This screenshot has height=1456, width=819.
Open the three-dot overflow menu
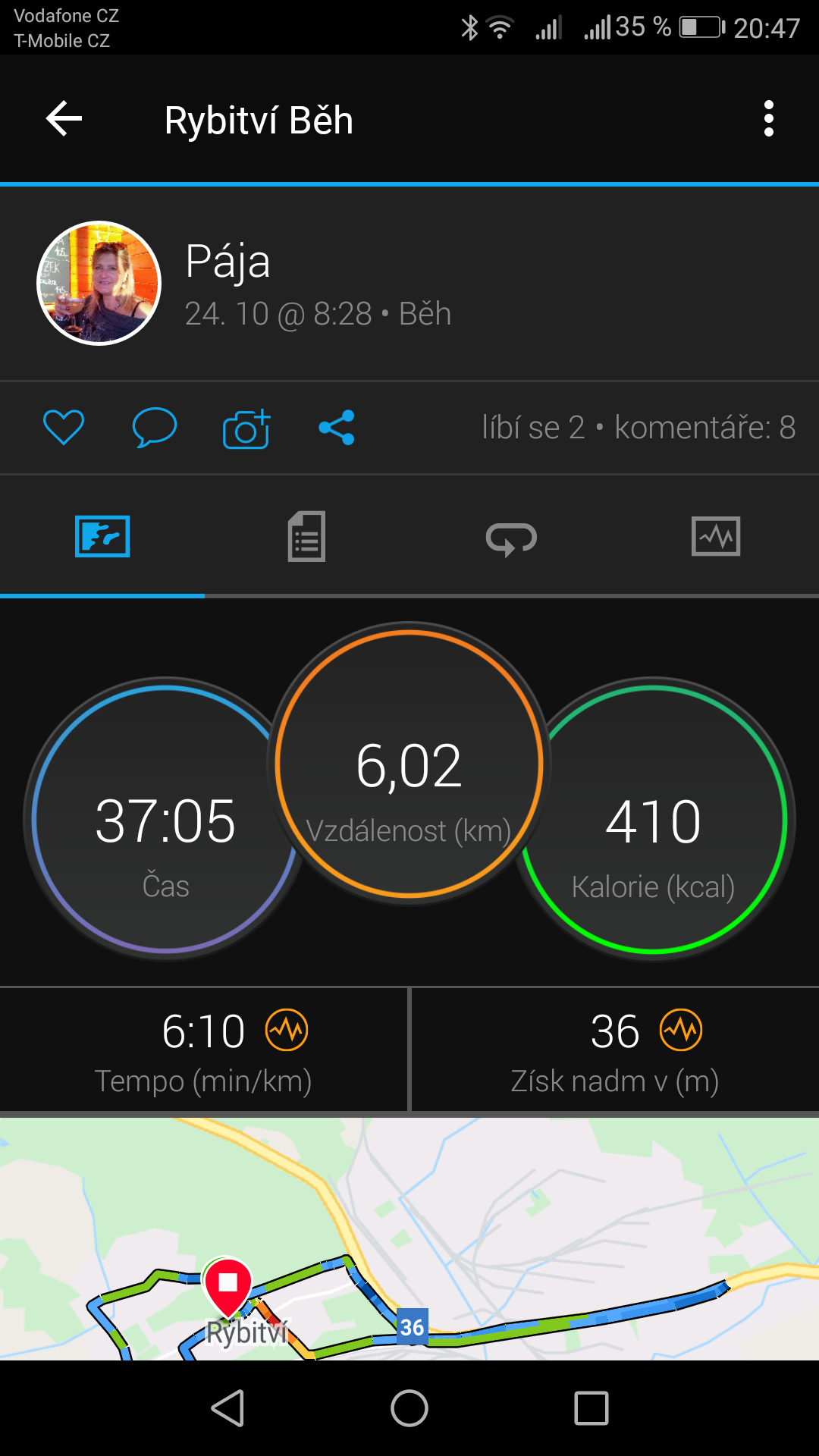[x=769, y=119]
